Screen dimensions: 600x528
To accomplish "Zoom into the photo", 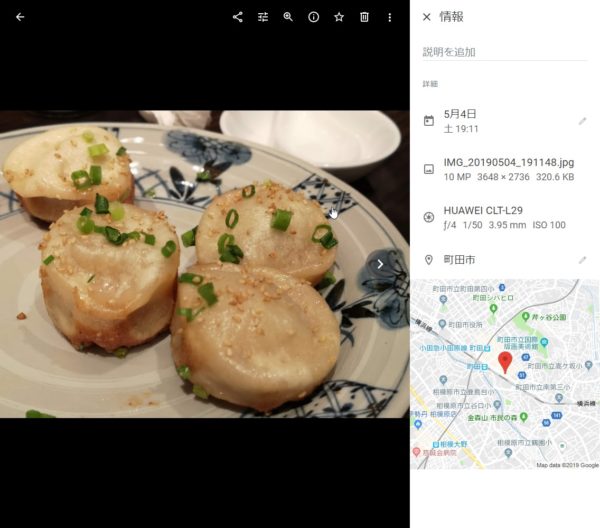I will click(288, 17).
